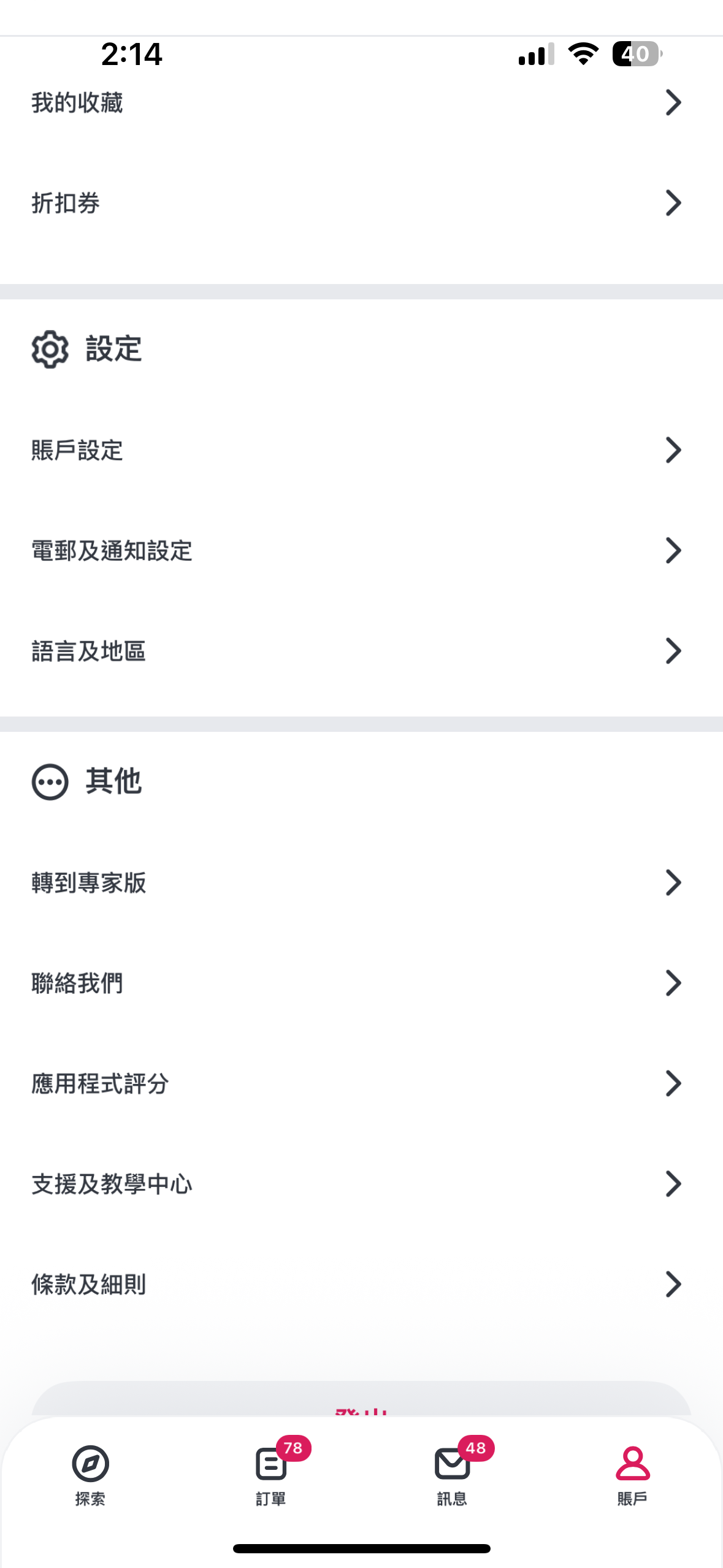Open 應用程式評分 to rate the app
This screenshot has height=1568, width=723.
[x=361, y=1083]
